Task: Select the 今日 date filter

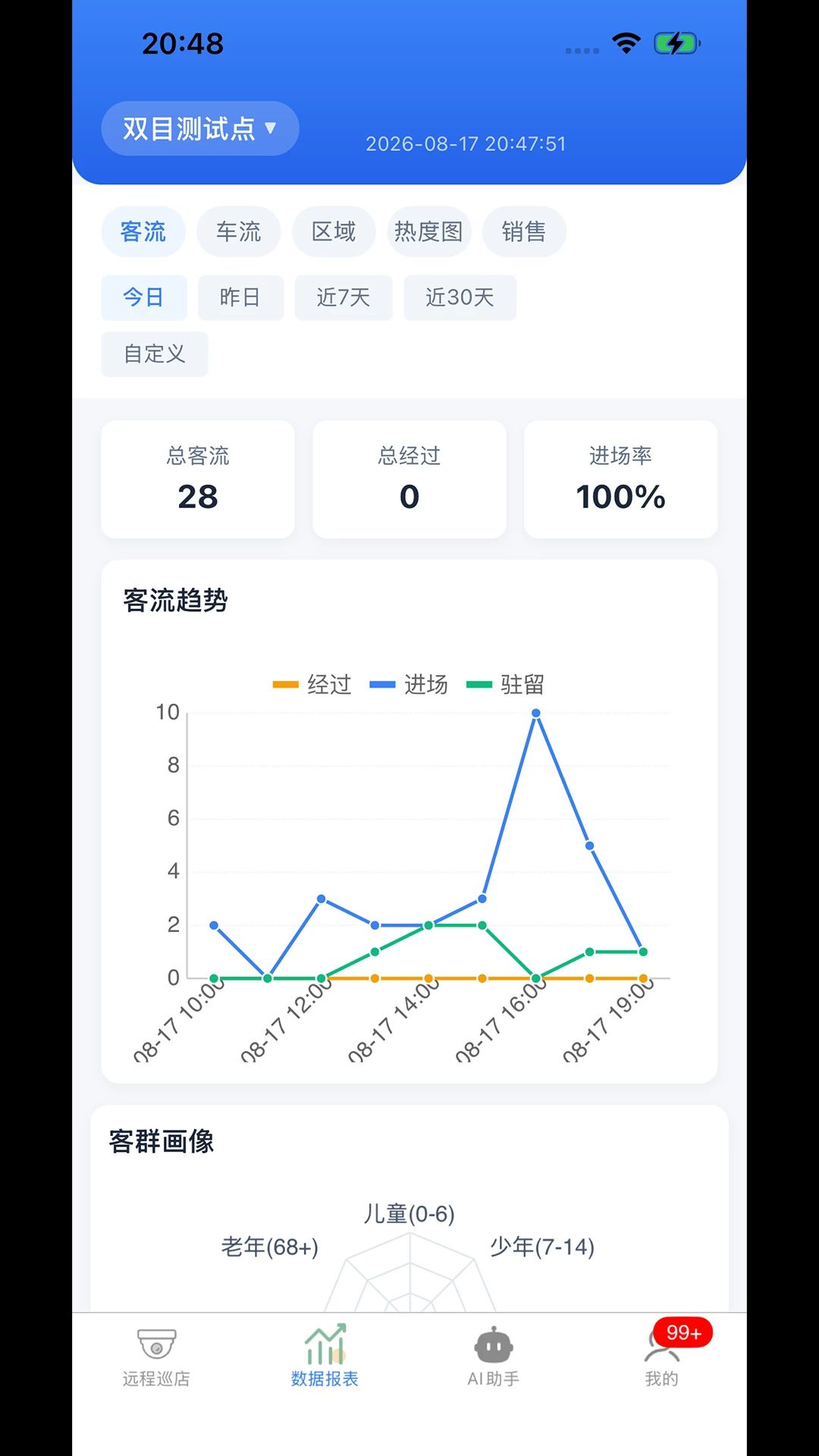Action: [x=144, y=297]
